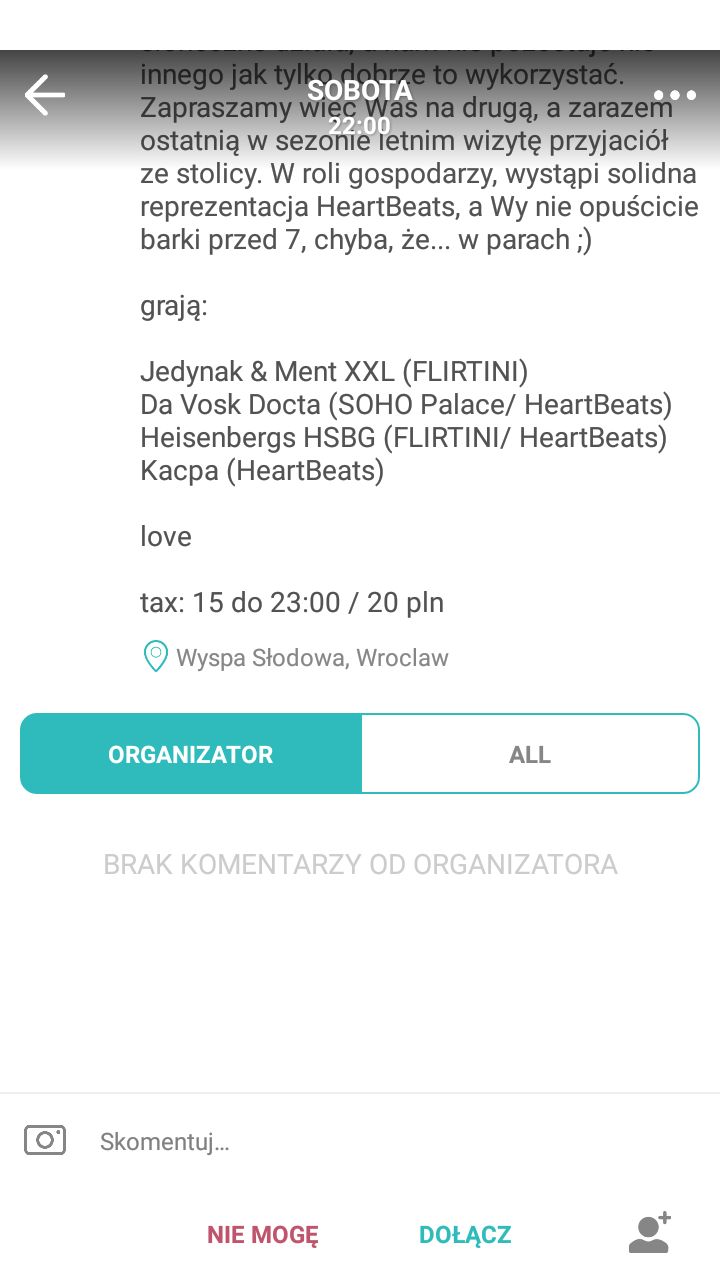Decline the event with NIE MOGĘ
The height and width of the screenshot is (1280, 720).
pyautogui.click(x=263, y=1235)
